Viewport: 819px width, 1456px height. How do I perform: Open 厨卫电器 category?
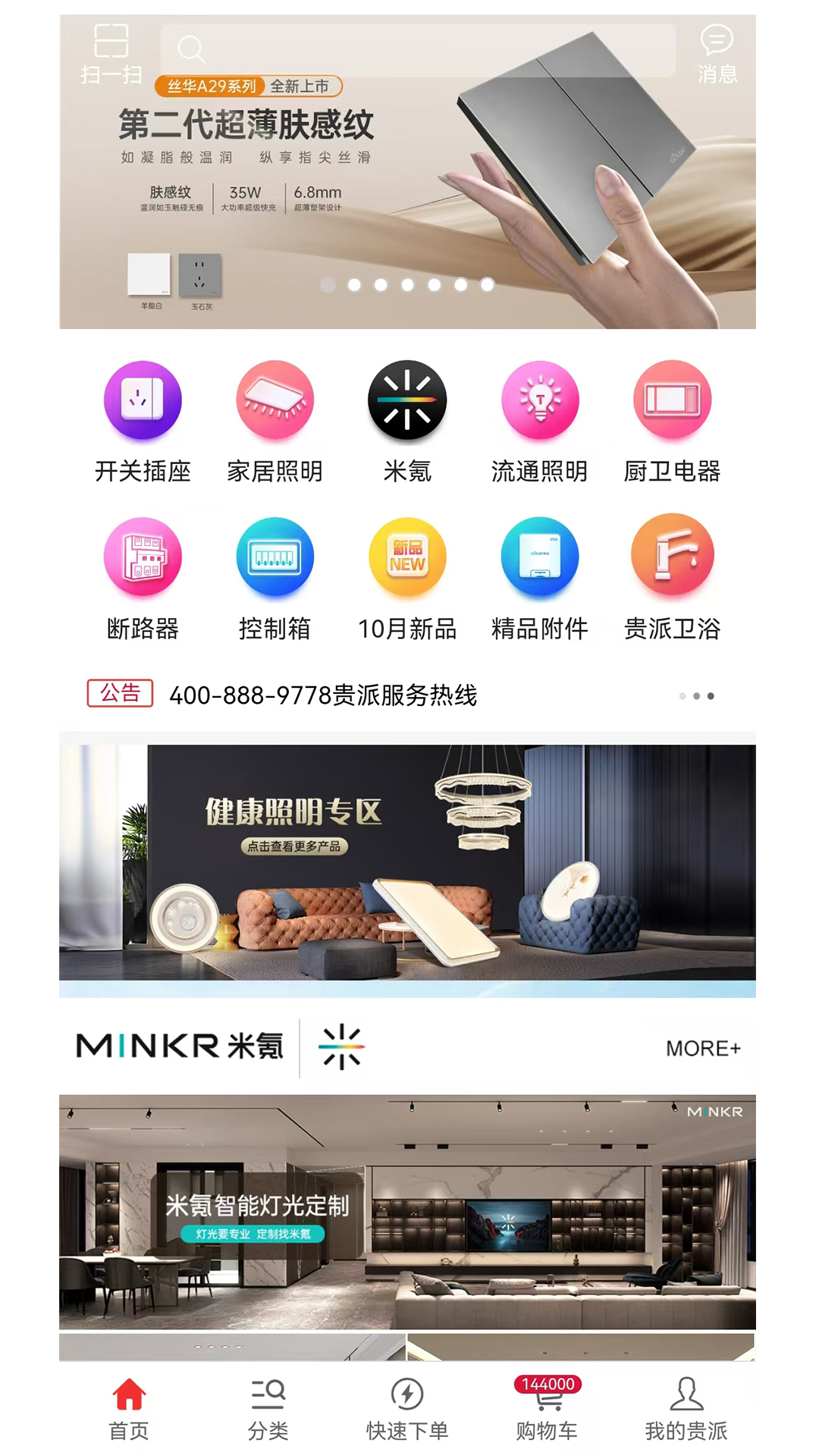tap(672, 422)
